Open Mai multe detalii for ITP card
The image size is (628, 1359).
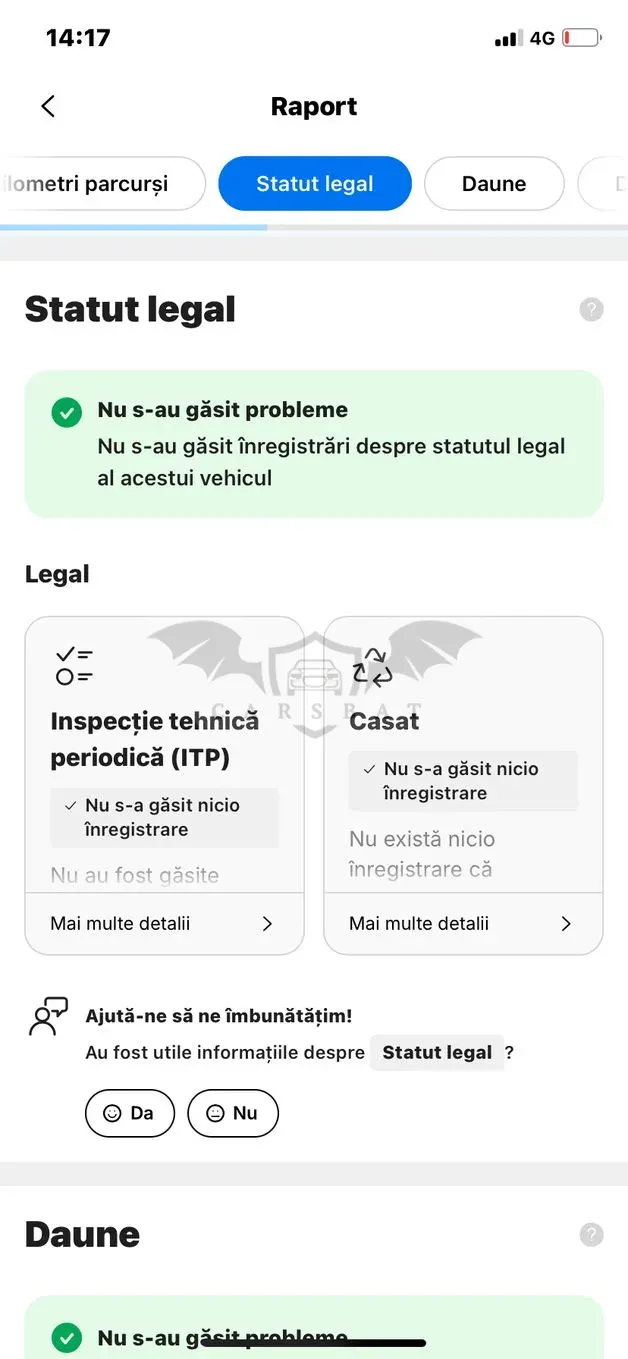click(164, 924)
